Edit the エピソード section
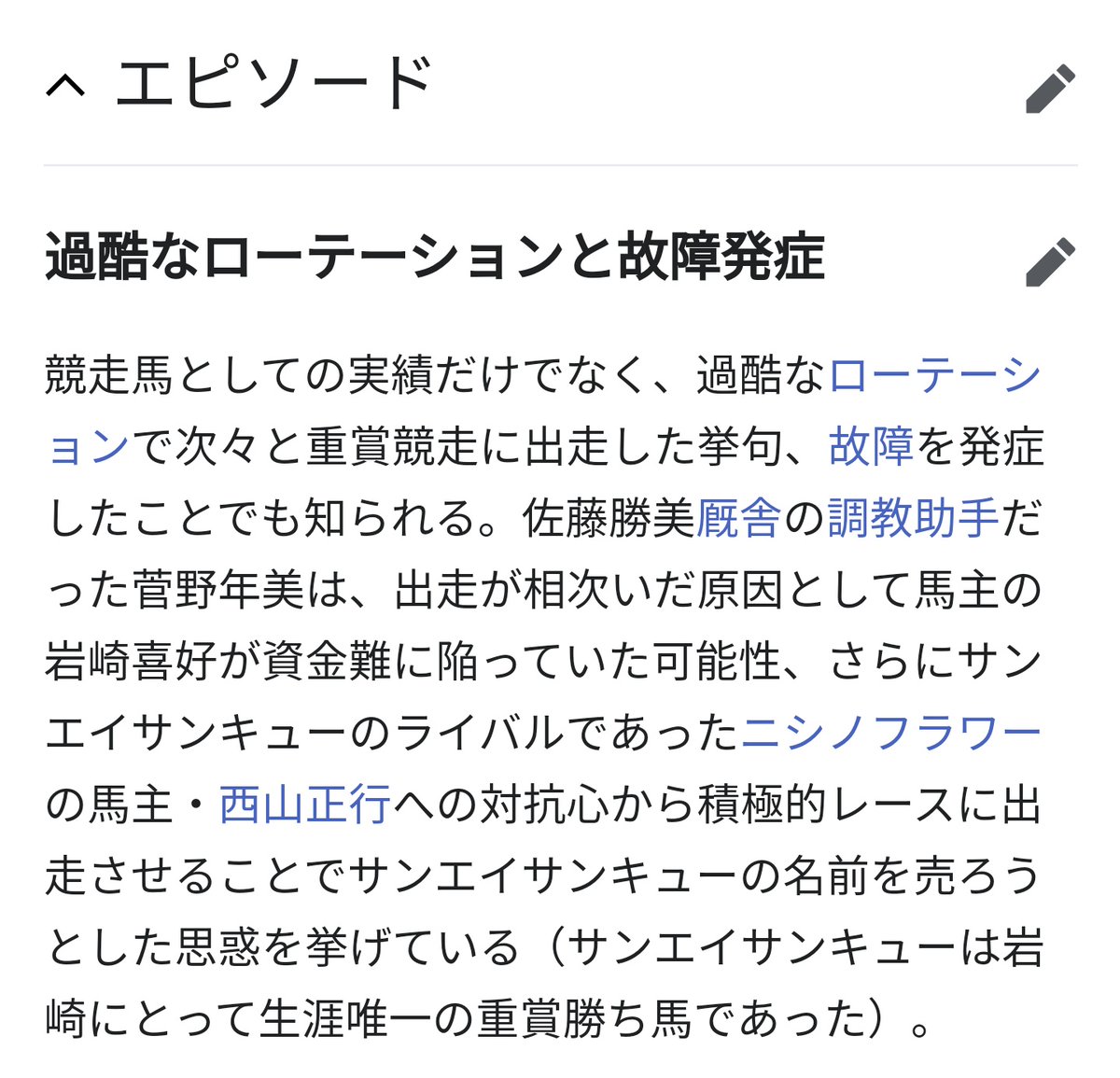Image resolution: width=1120 pixels, height=1078 pixels. click(1050, 90)
